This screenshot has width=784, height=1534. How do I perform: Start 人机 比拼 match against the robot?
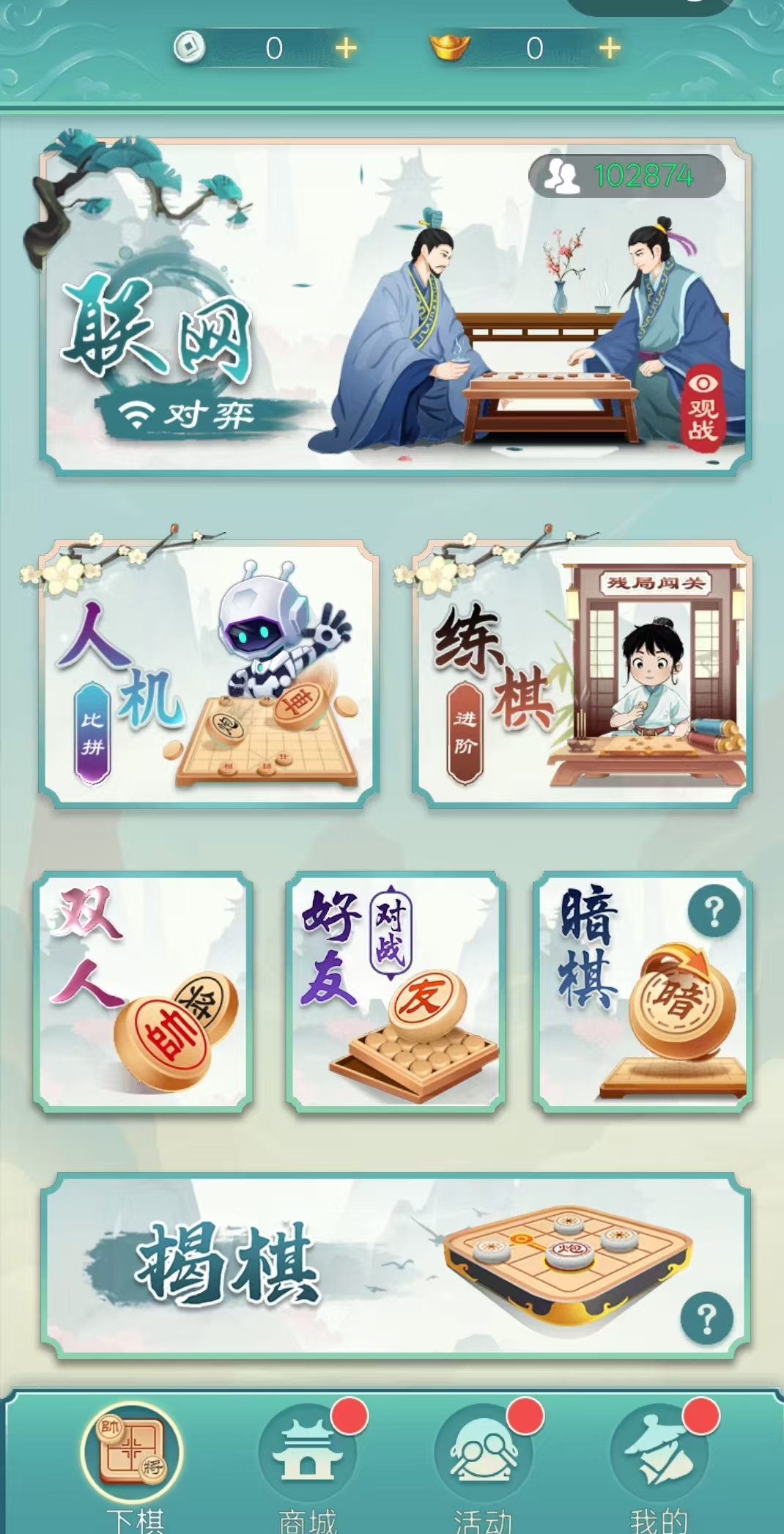209,674
